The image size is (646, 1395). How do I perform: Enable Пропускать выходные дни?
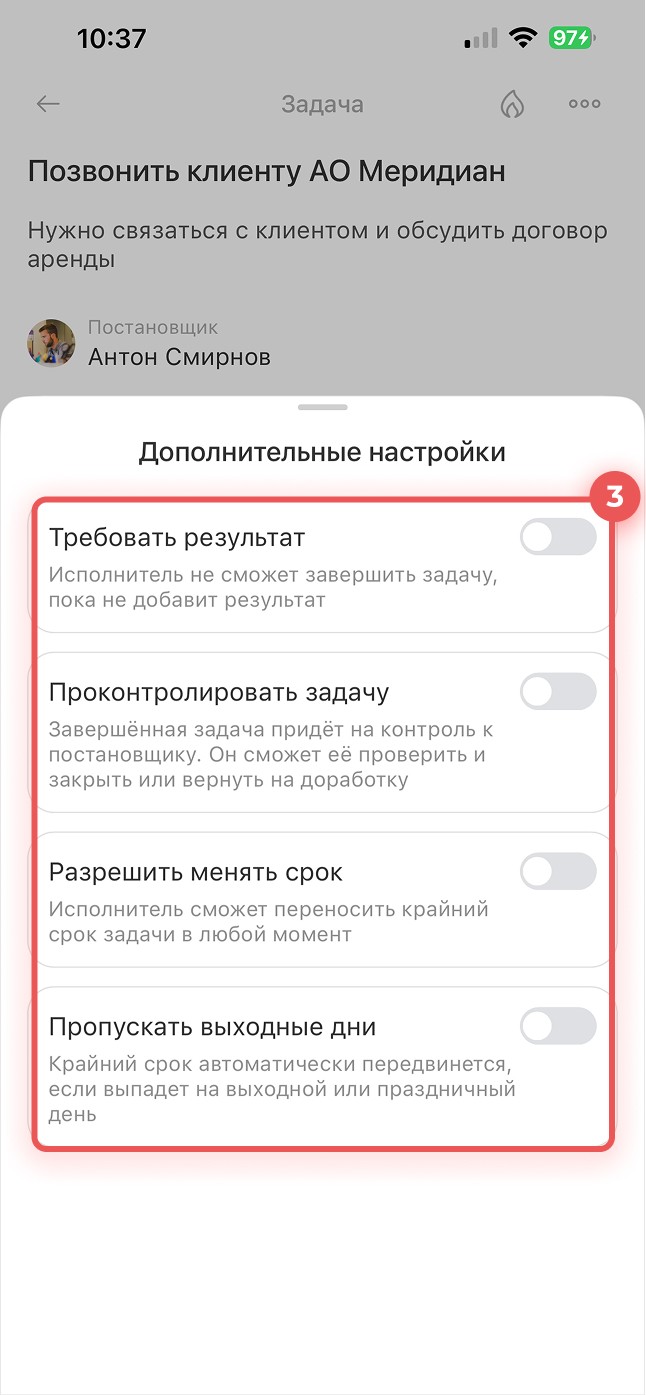(x=558, y=1026)
